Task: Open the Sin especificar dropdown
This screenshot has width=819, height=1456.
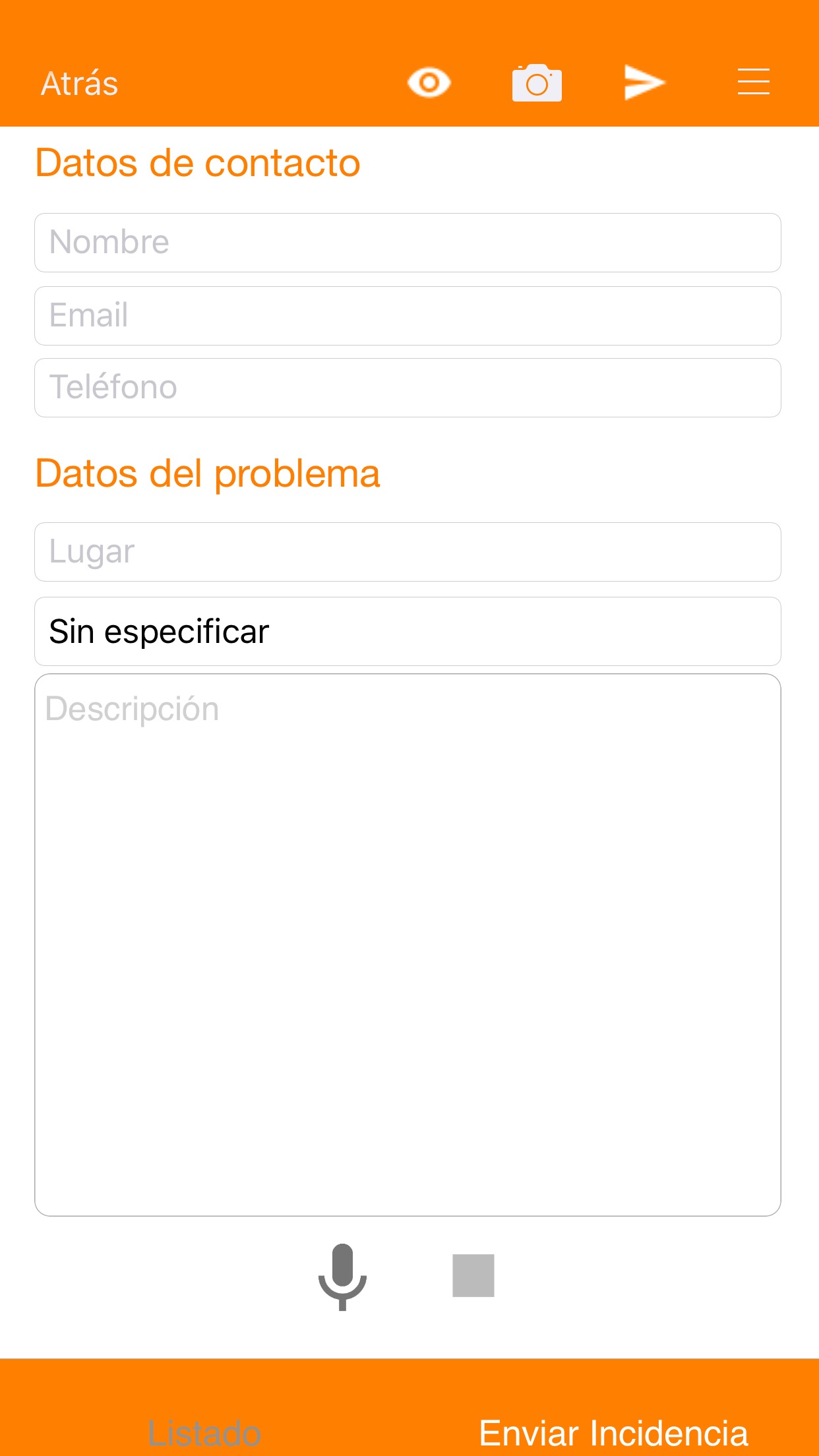Action: (x=408, y=632)
